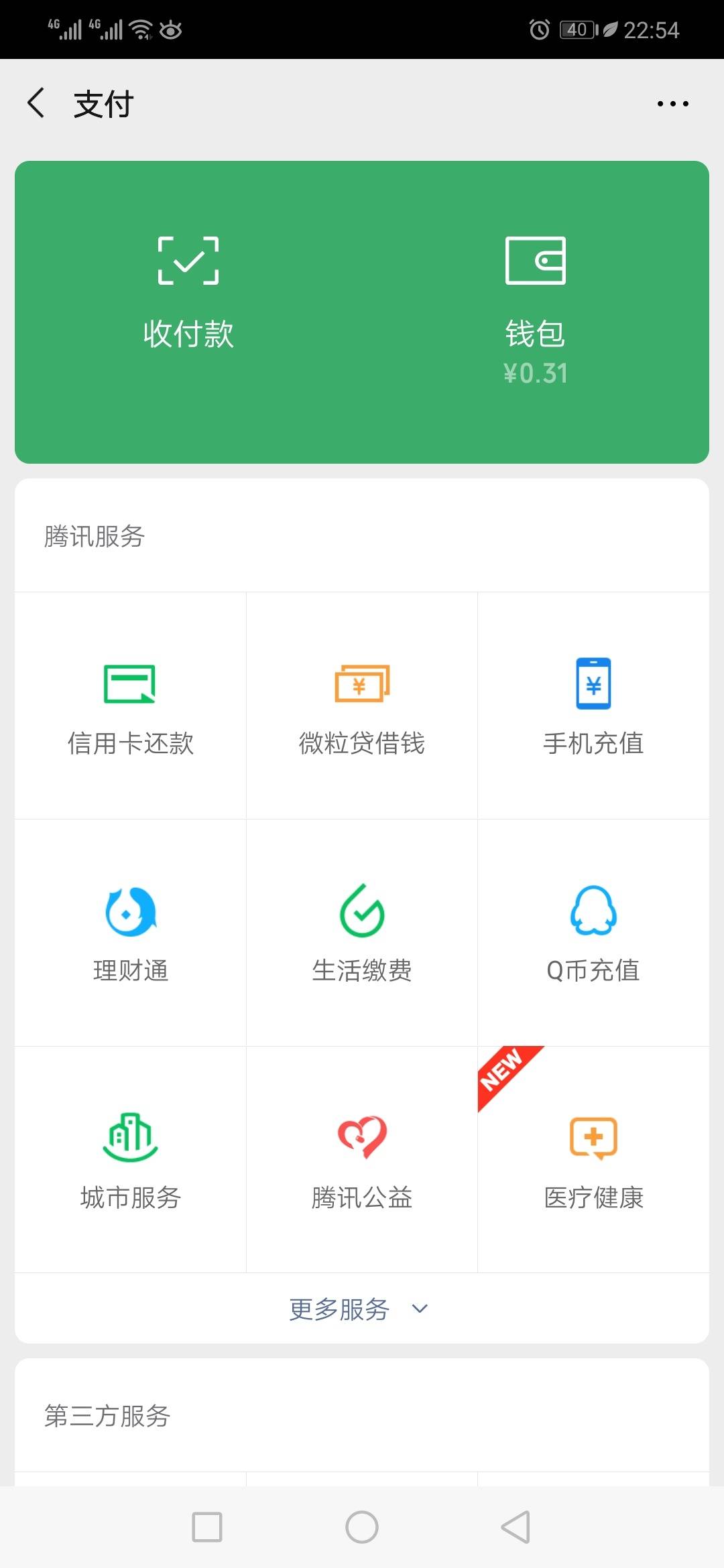Open Q币充值
The image size is (724, 1568).
593,933
